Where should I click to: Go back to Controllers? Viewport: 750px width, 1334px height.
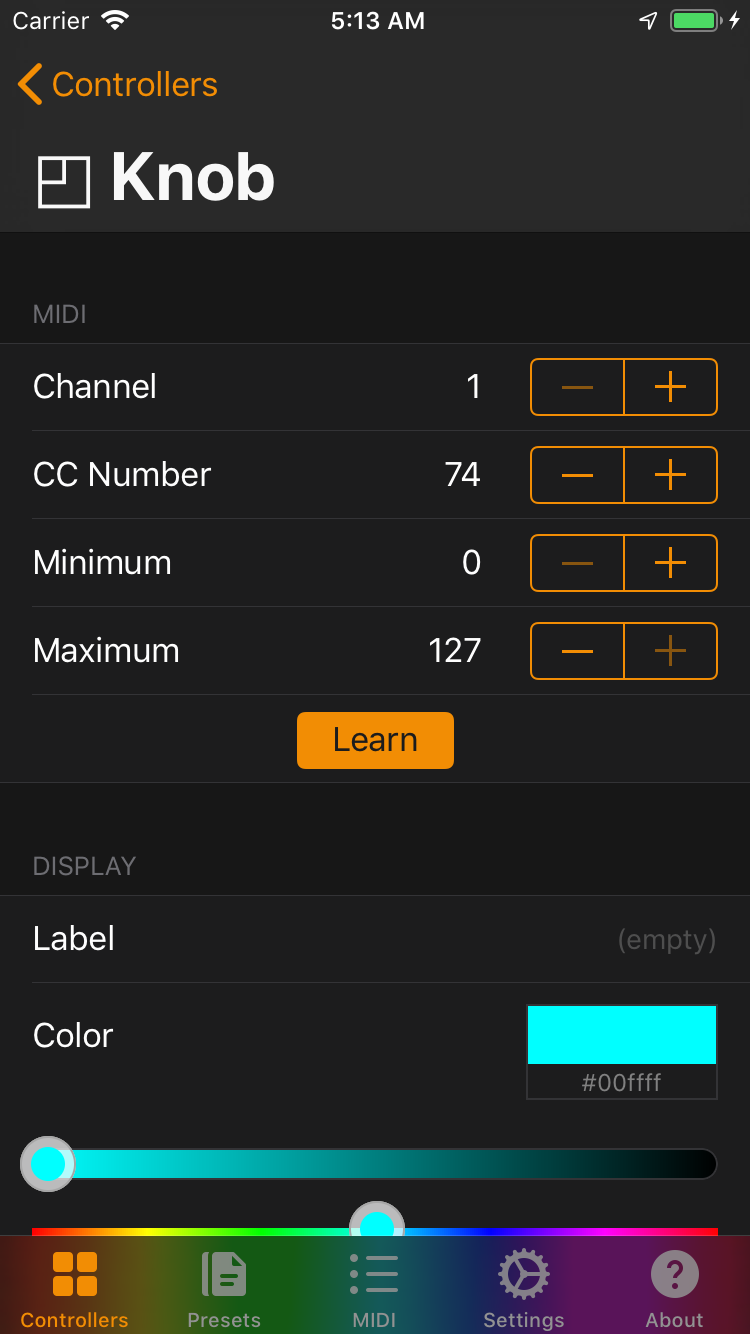click(118, 85)
